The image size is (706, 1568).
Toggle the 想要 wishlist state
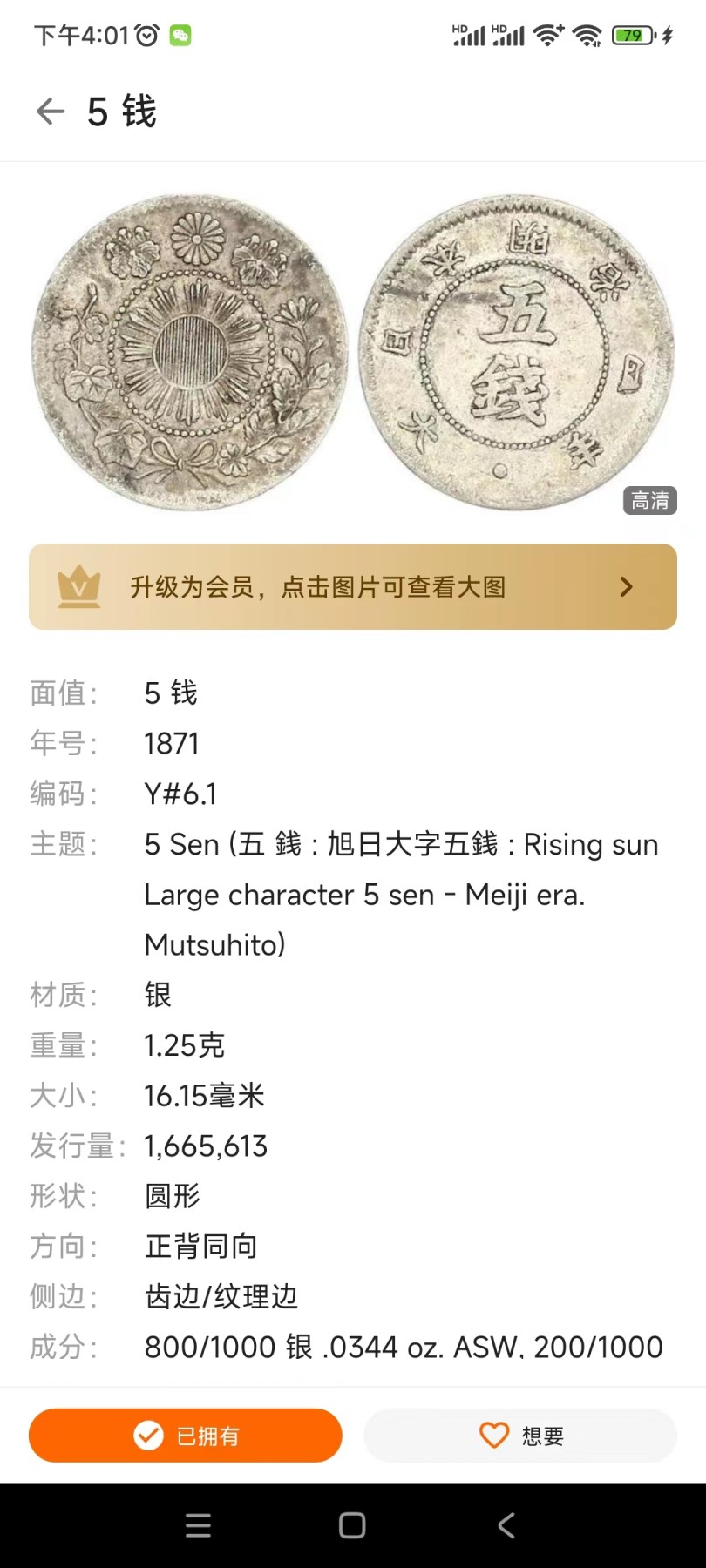click(x=519, y=1435)
